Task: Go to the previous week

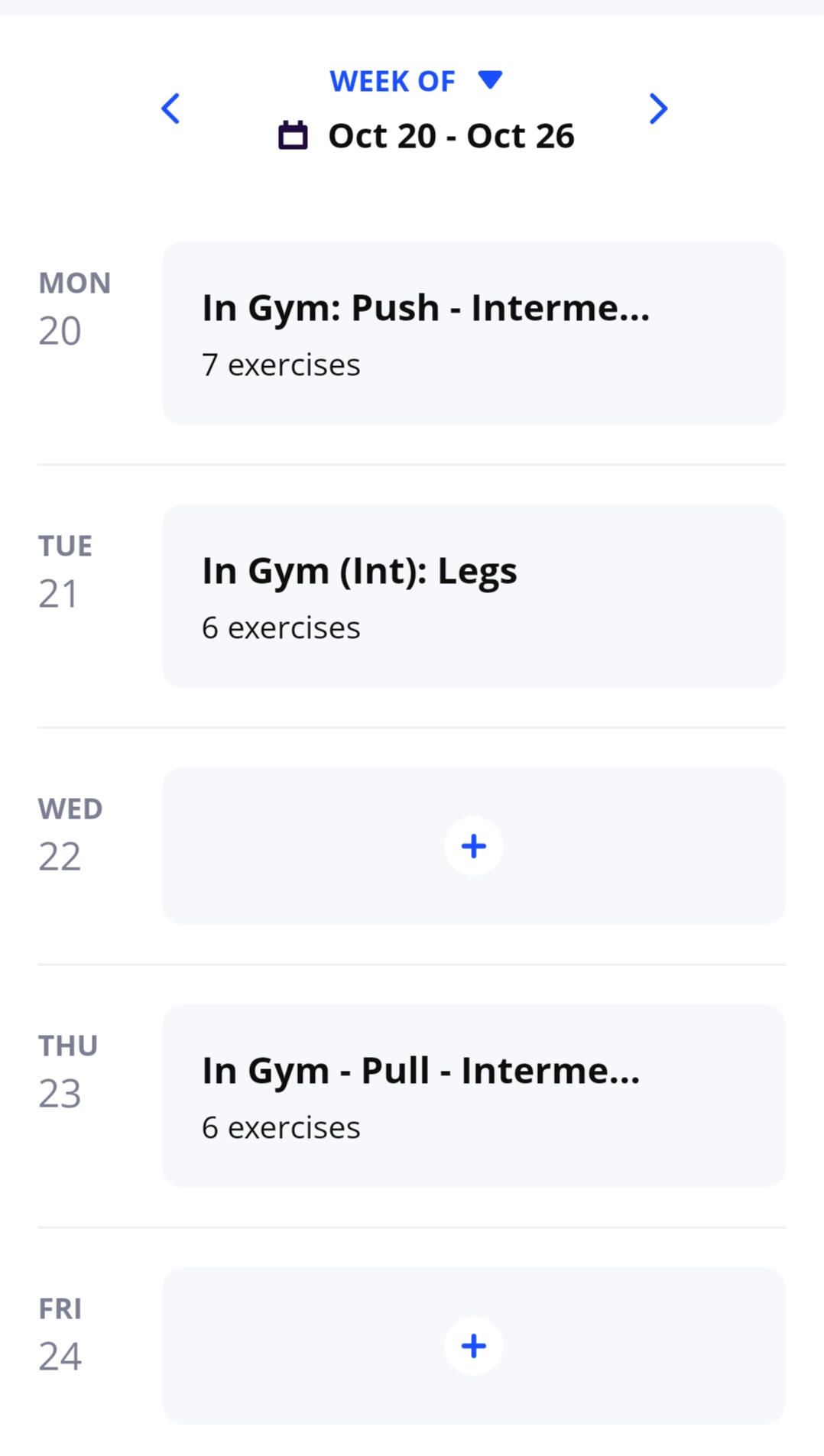Action: tap(170, 109)
